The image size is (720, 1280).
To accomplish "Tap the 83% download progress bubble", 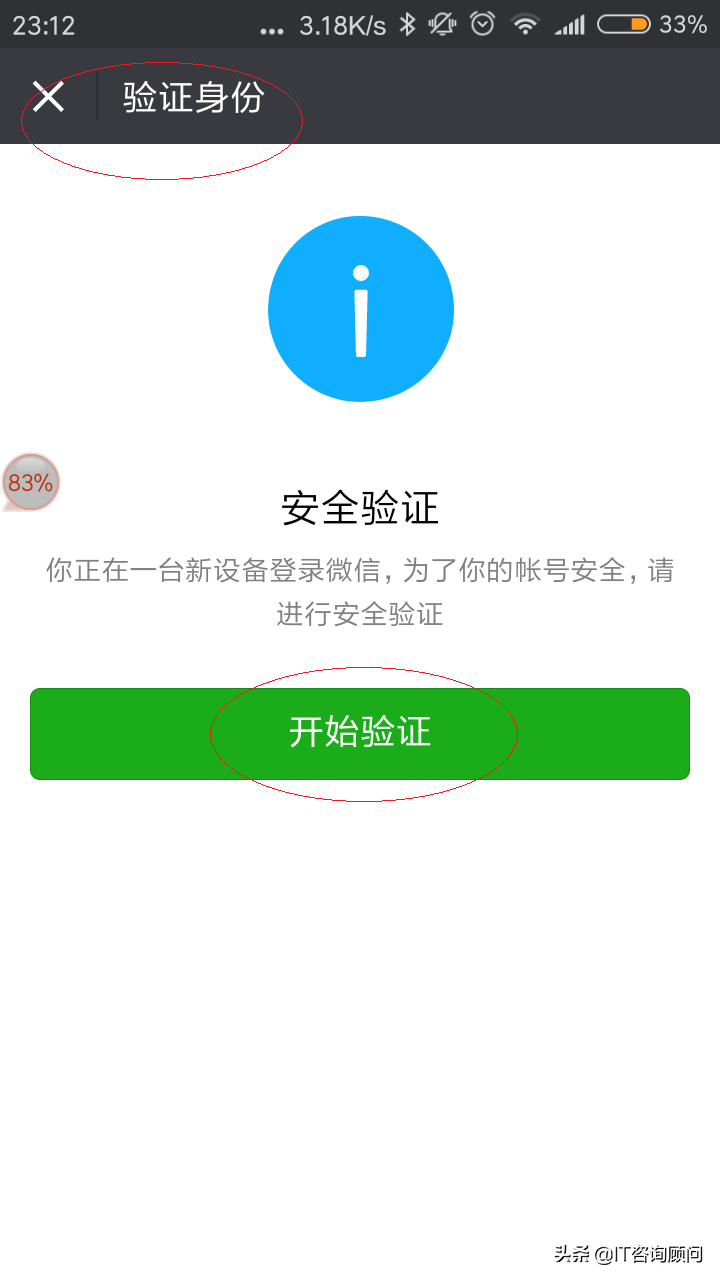I will (x=29, y=483).
